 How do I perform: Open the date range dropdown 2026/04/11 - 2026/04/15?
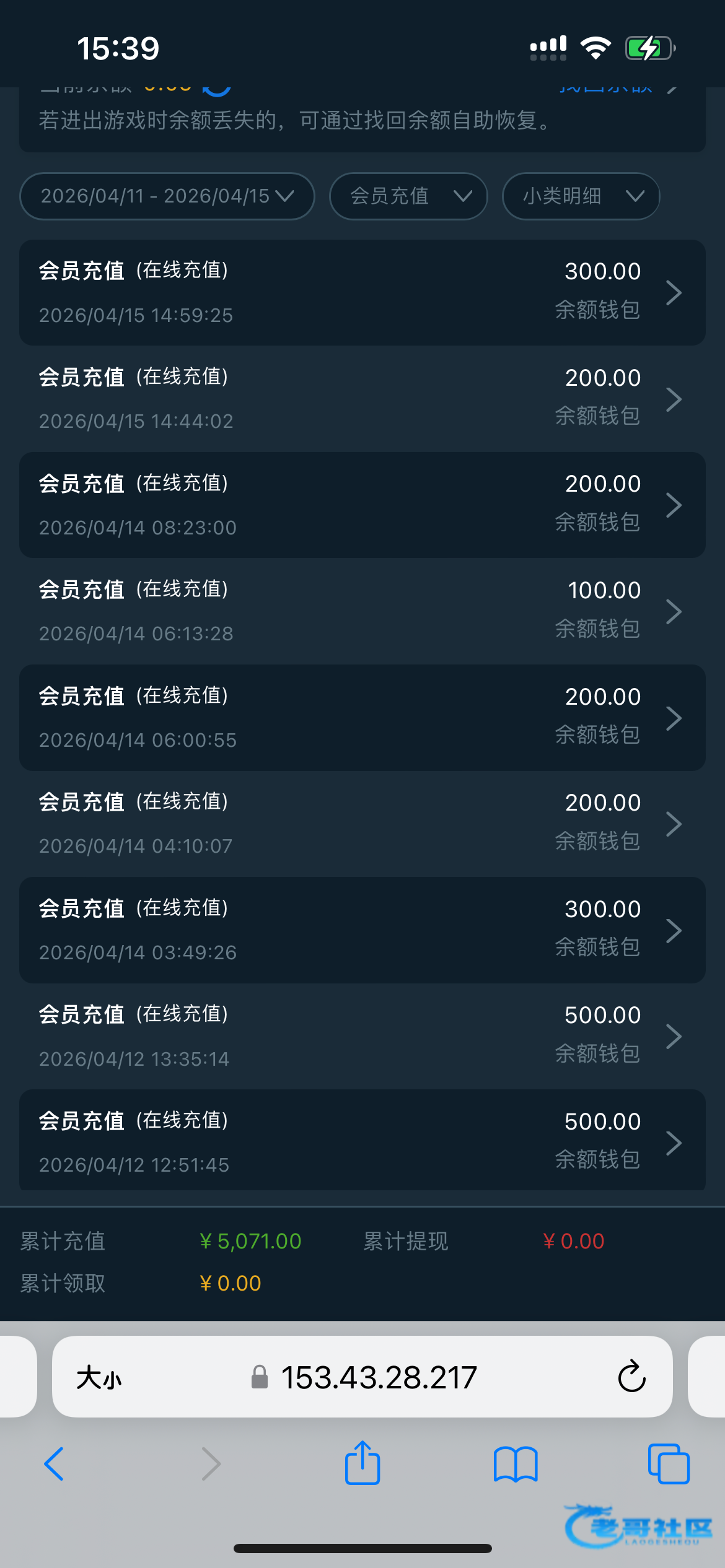coord(167,196)
